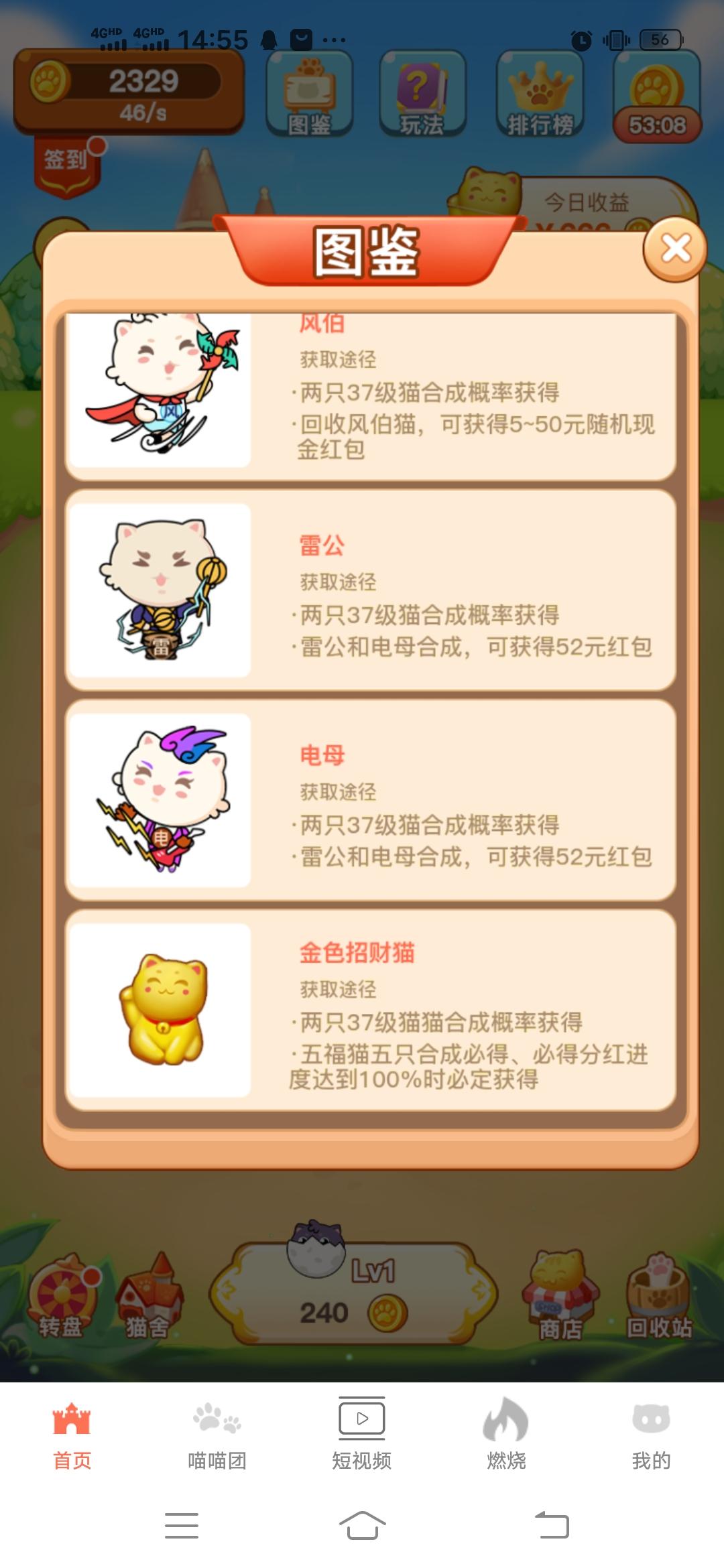Screen dimensions: 724x1568
Task: Switch to the 短视频 video tab
Action: [x=362, y=1427]
